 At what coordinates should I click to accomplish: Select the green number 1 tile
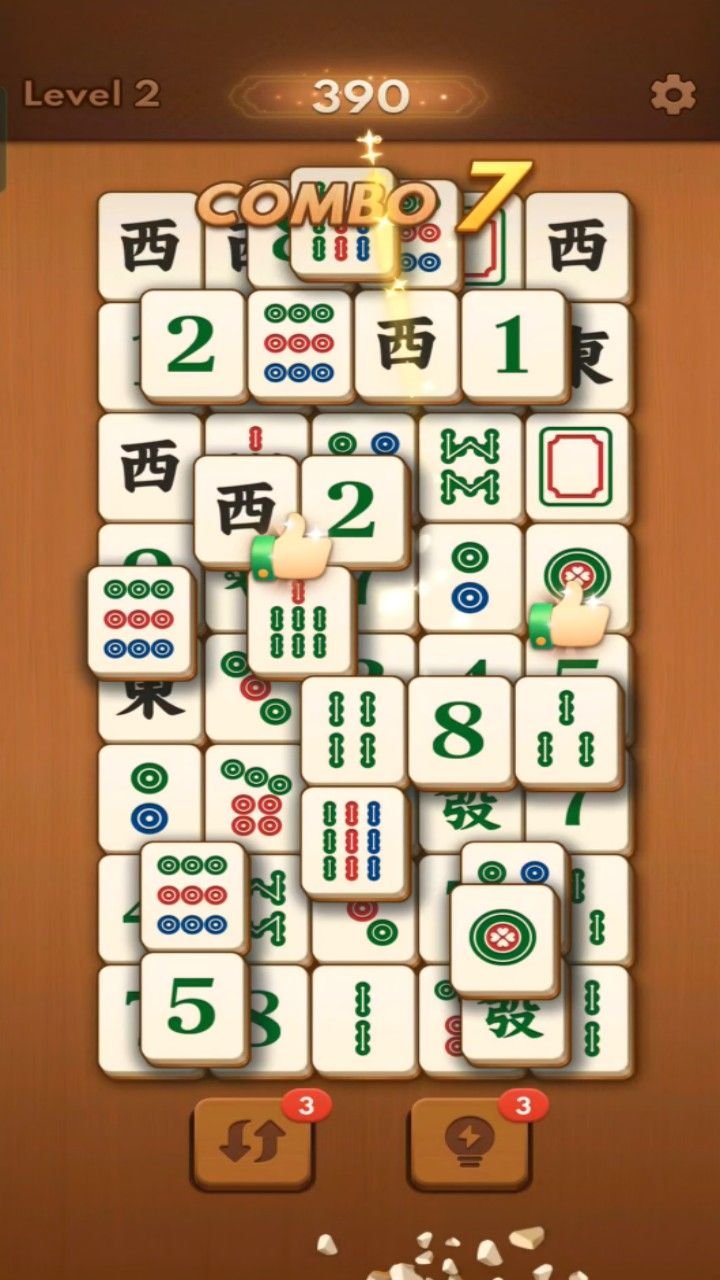[x=512, y=345]
